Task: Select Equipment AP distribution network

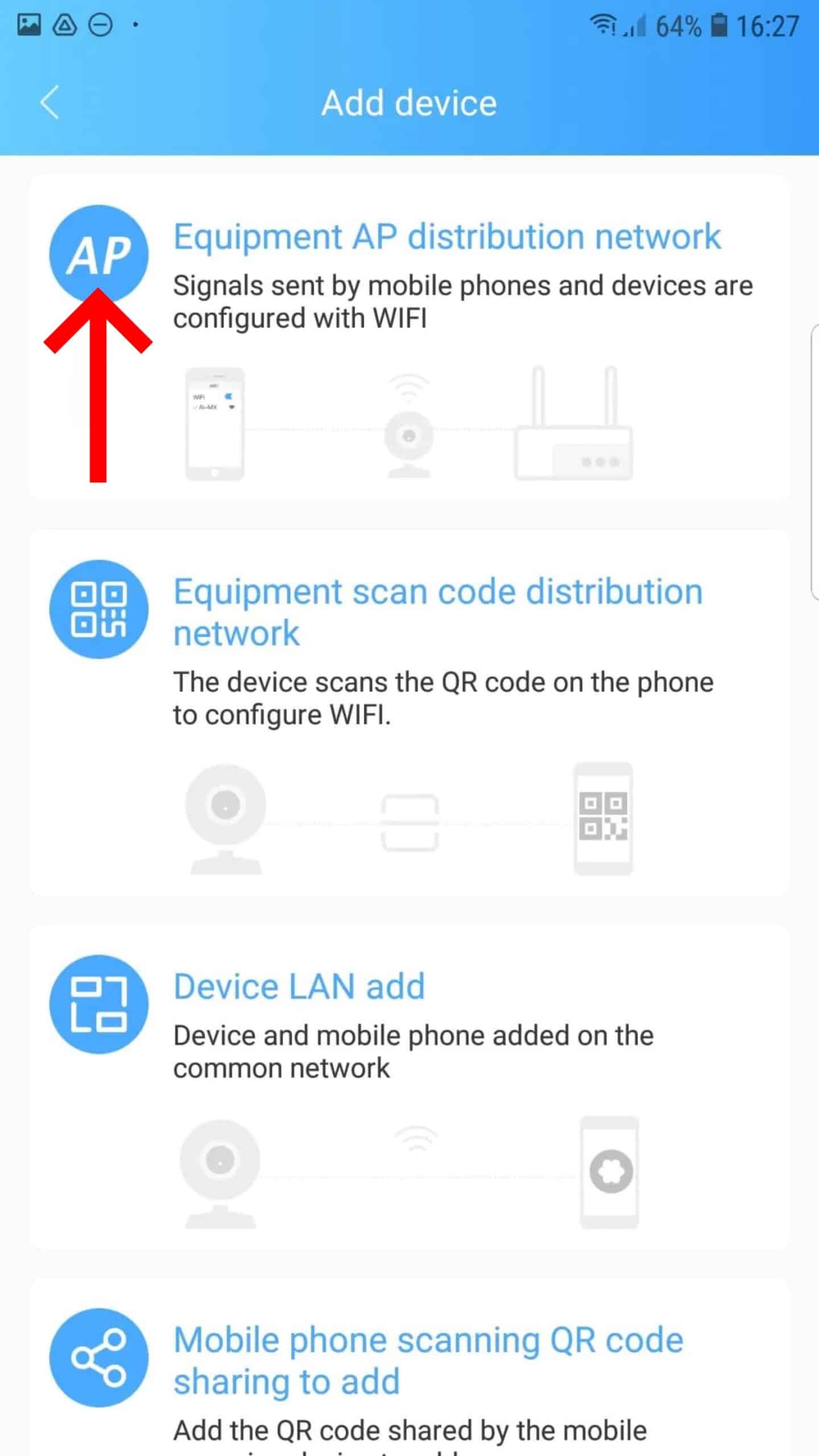Action: coord(446,237)
